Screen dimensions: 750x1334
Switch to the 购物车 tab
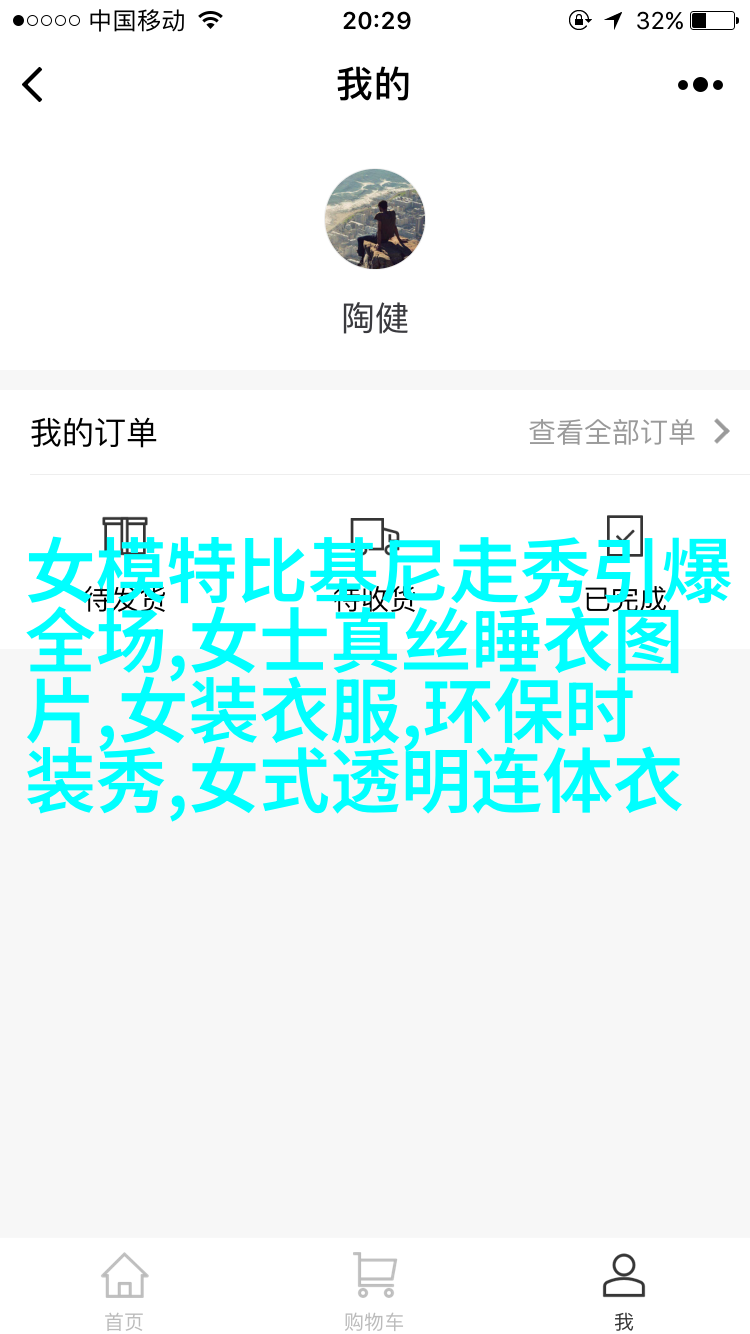[x=374, y=1291]
